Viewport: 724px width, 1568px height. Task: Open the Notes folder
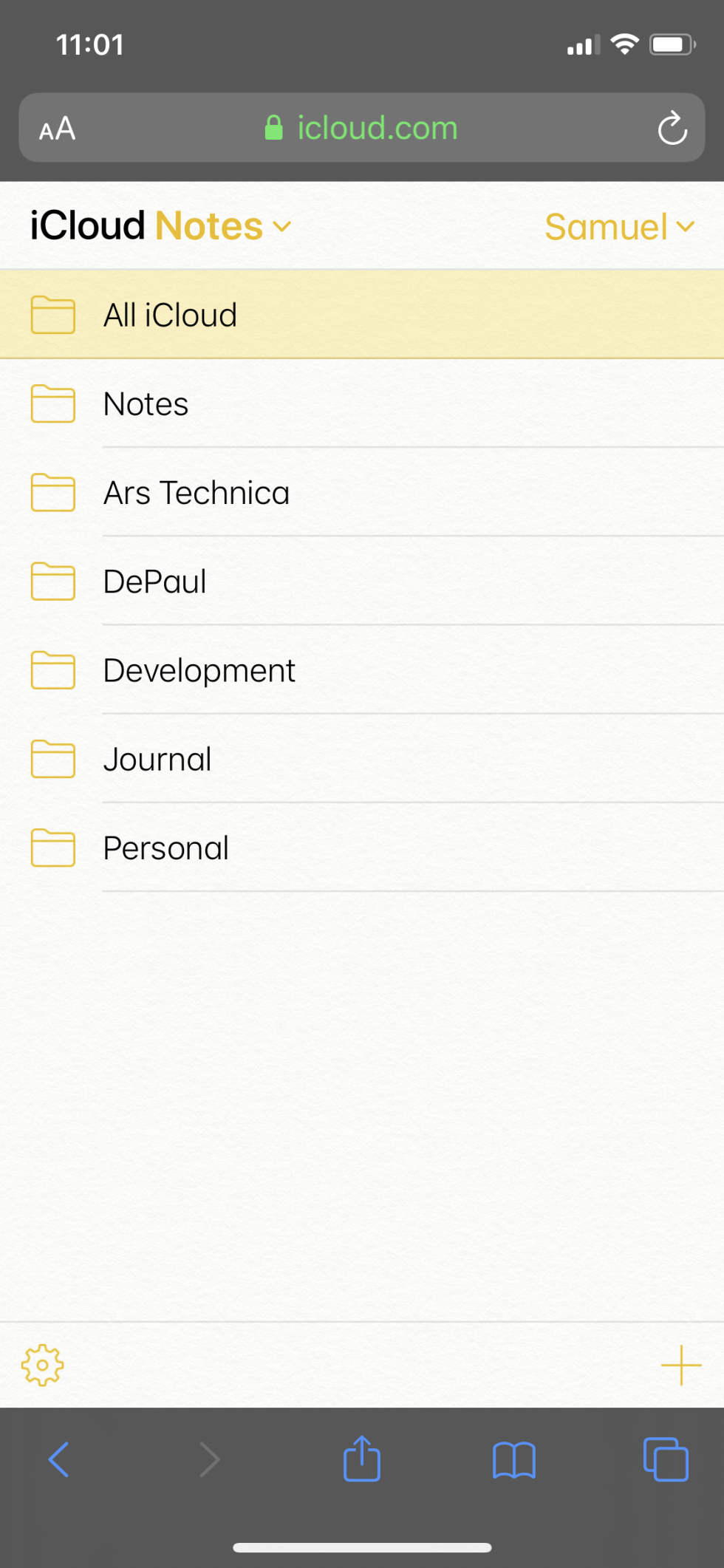click(146, 403)
